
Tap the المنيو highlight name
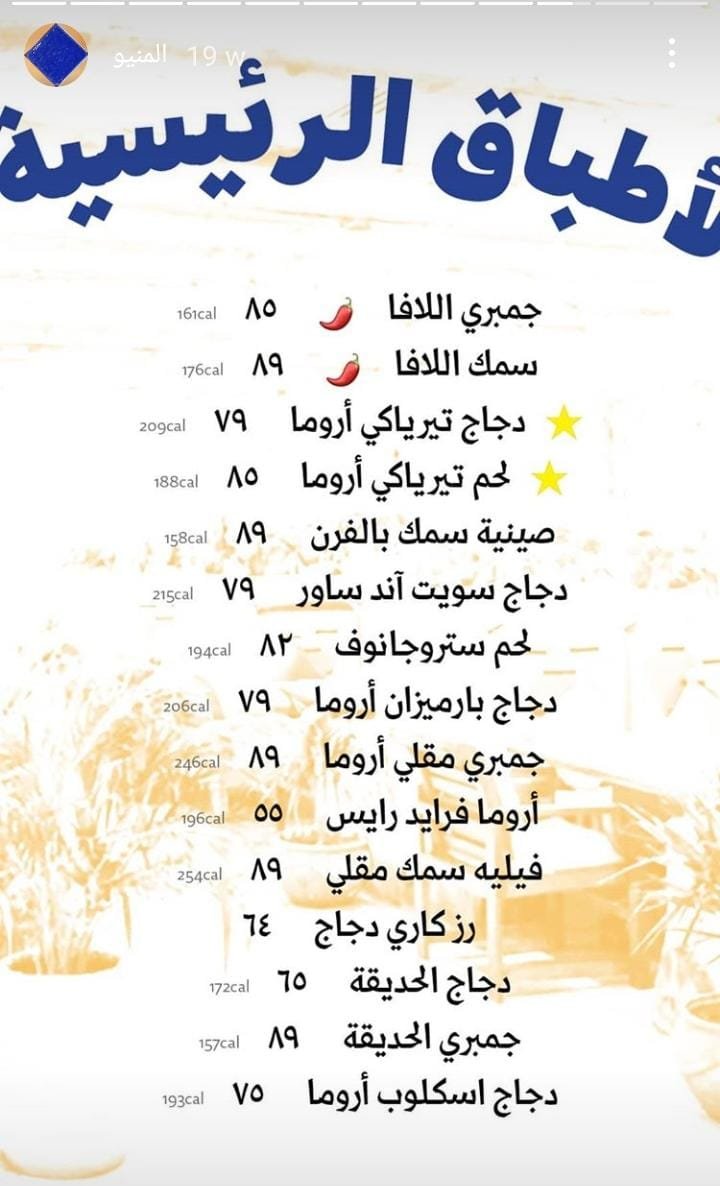click(140, 55)
